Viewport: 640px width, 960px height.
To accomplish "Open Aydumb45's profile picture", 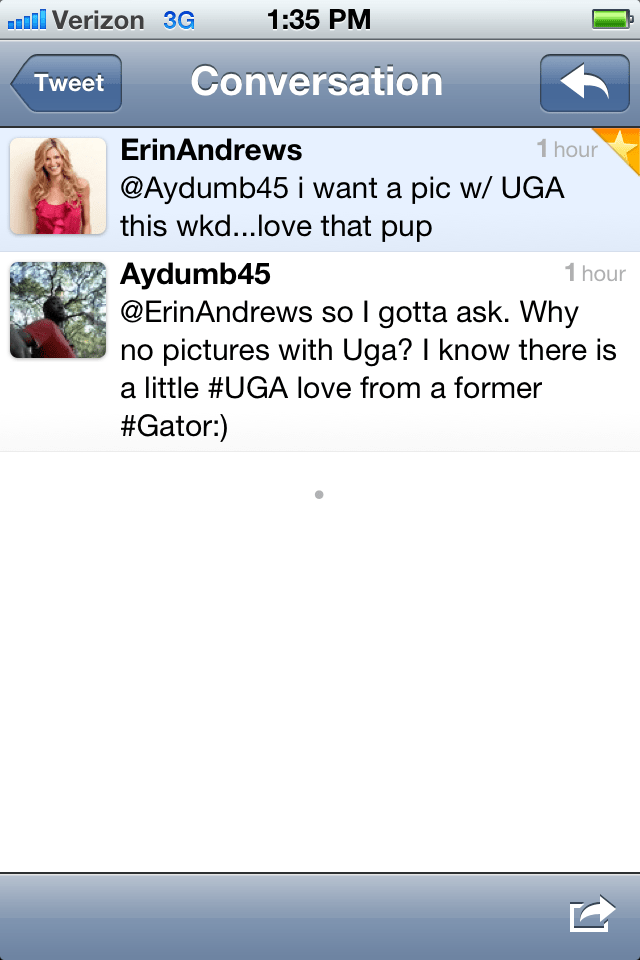I will tap(58, 310).
